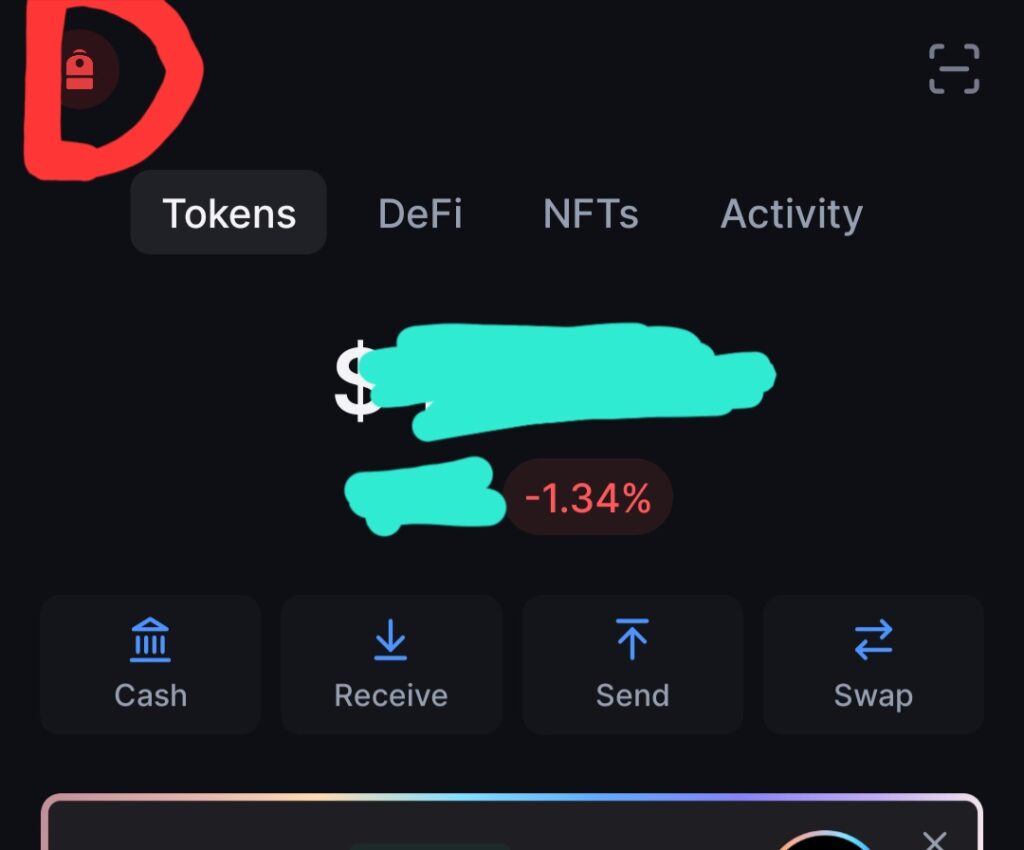Switch to the DeFi tab
This screenshot has width=1024, height=850.
pyautogui.click(x=420, y=213)
